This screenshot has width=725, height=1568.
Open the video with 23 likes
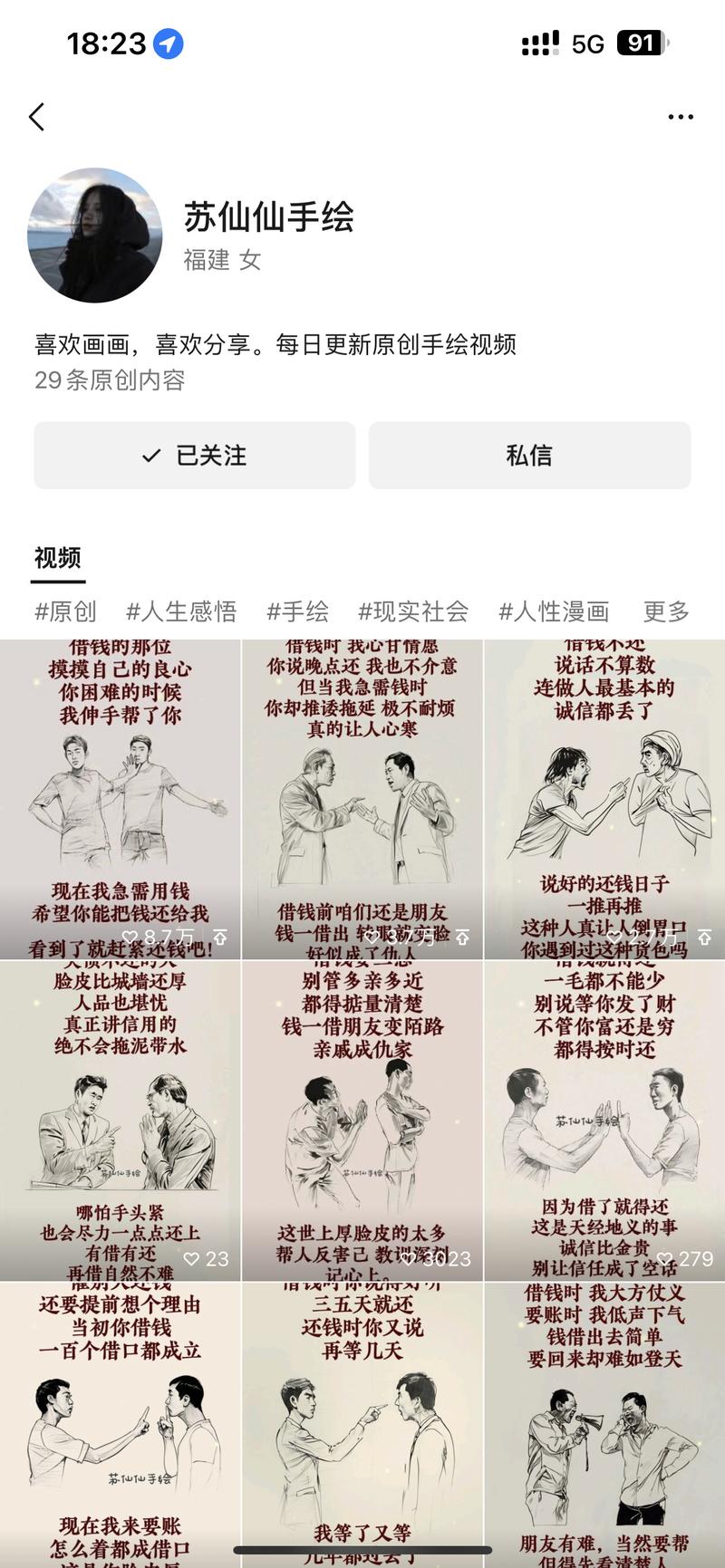(121, 1121)
